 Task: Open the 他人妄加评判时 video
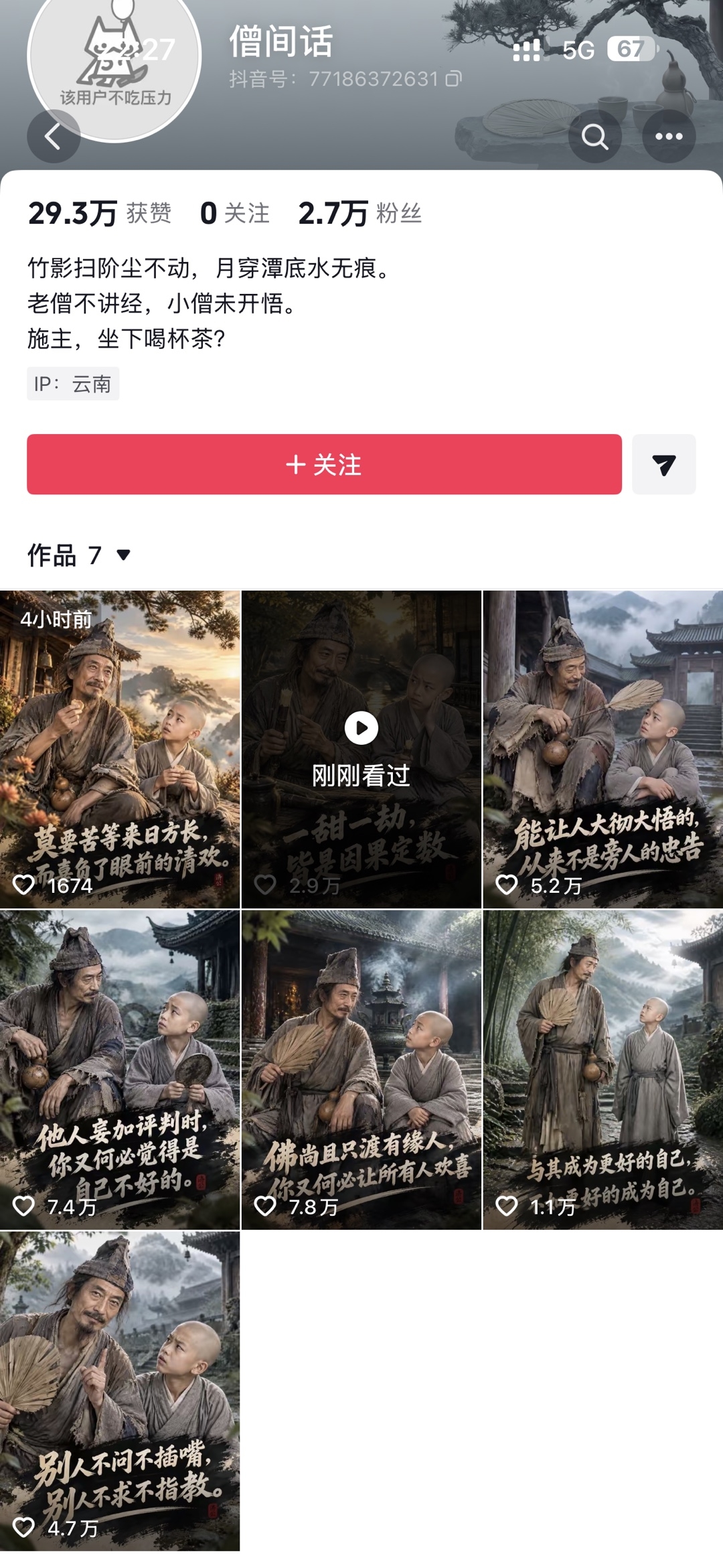120,1069
